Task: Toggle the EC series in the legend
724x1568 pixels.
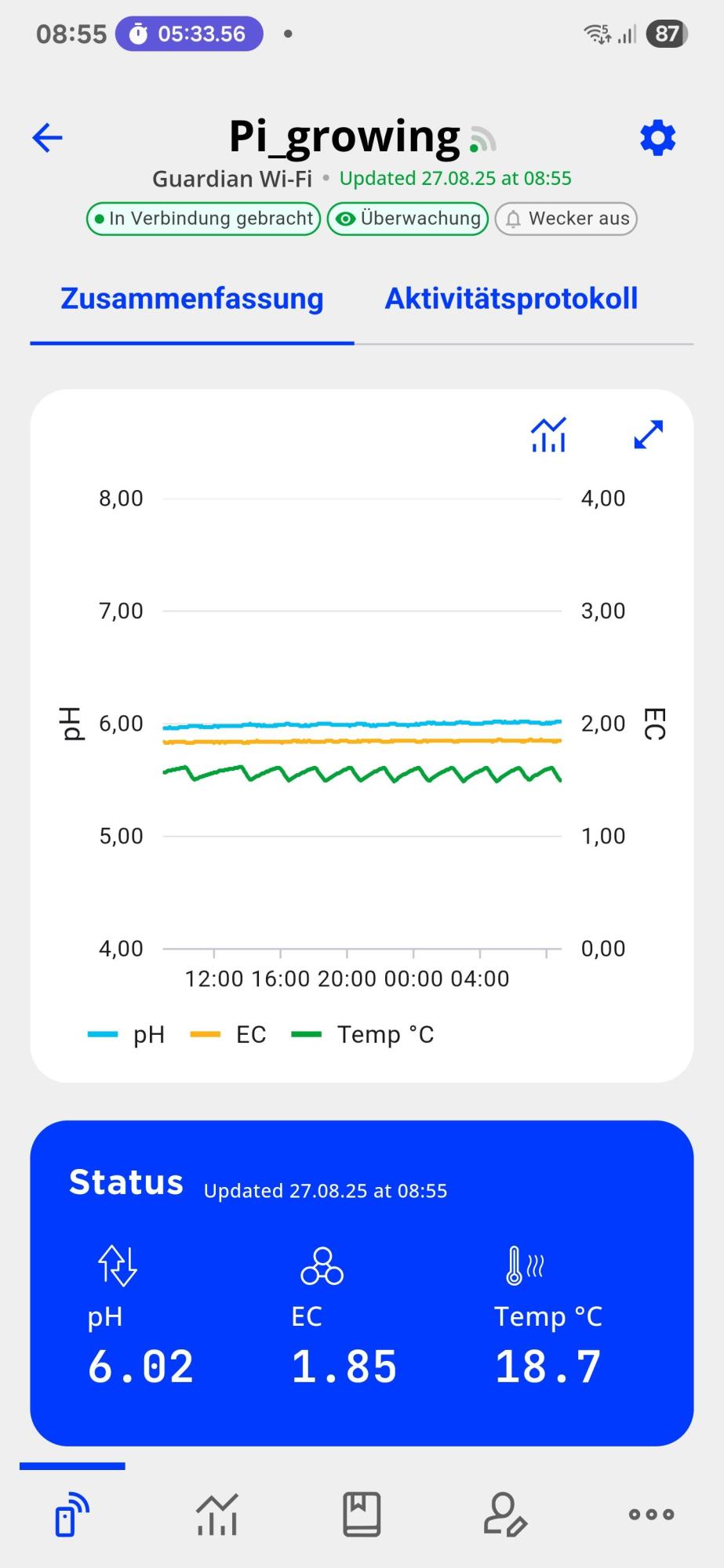Action: coord(228,1034)
